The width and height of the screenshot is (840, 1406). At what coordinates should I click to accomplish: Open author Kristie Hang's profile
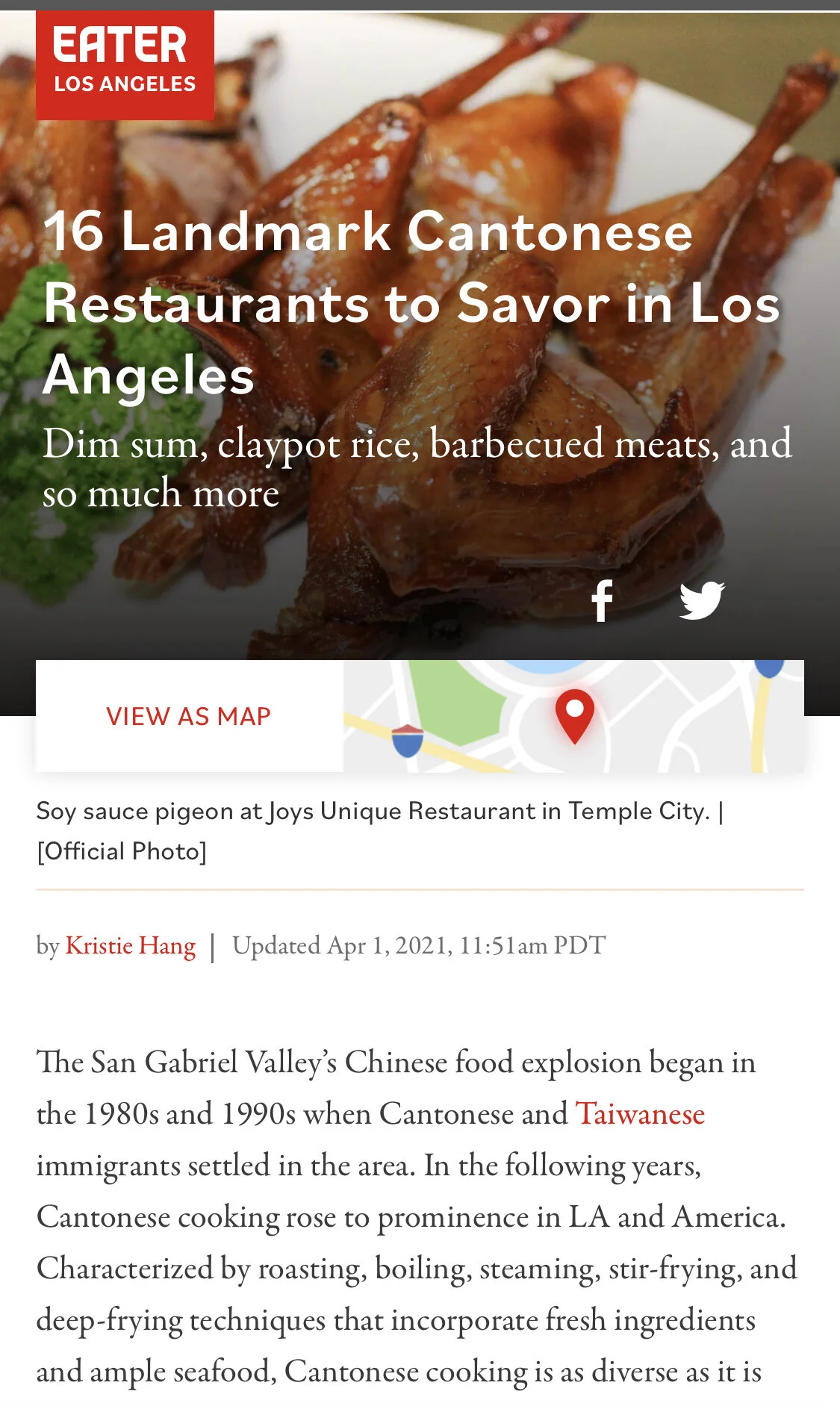[x=130, y=946]
